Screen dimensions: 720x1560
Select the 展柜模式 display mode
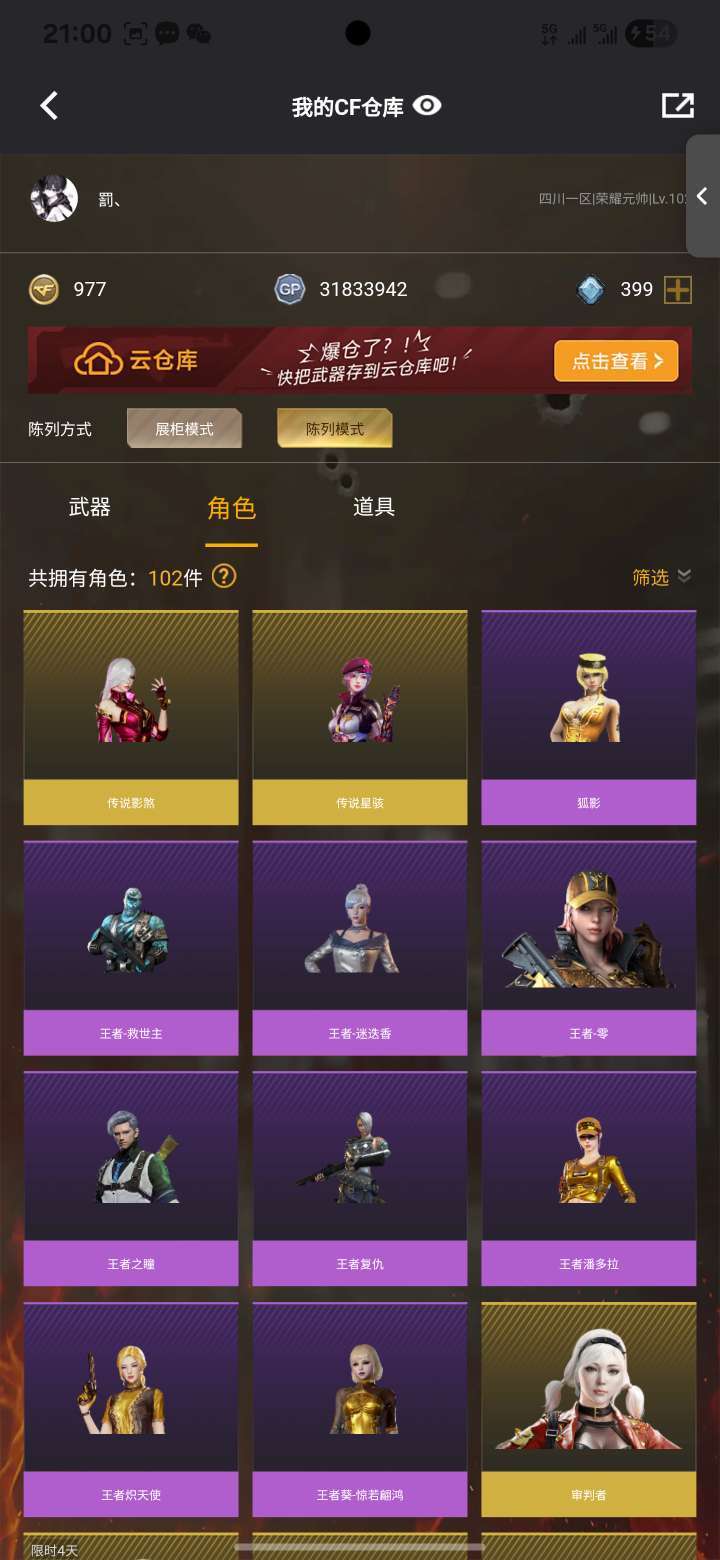[185, 429]
